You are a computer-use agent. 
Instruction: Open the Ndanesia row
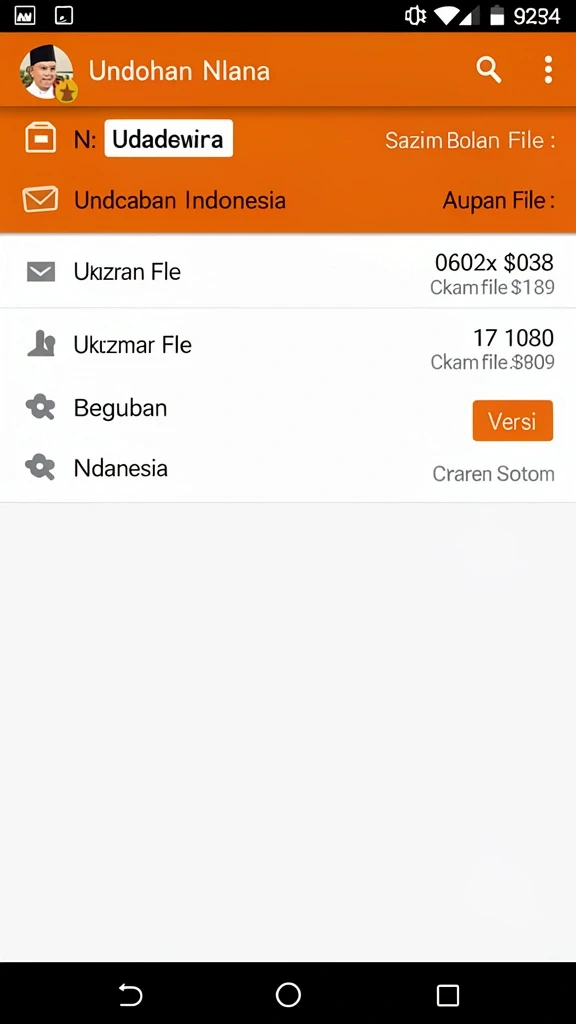pos(288,468)
